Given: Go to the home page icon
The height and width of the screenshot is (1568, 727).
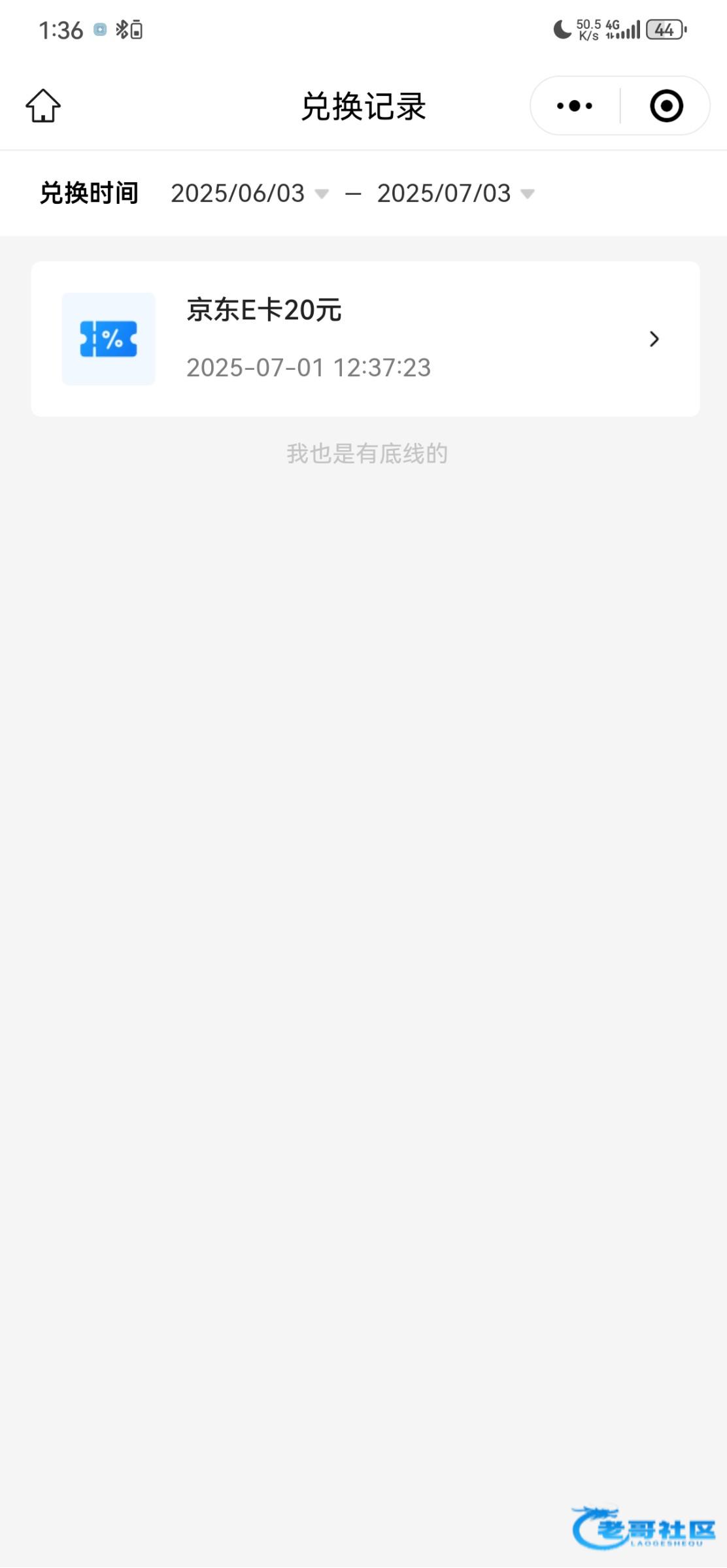Looking at the screenshot, I should [43, 106].
